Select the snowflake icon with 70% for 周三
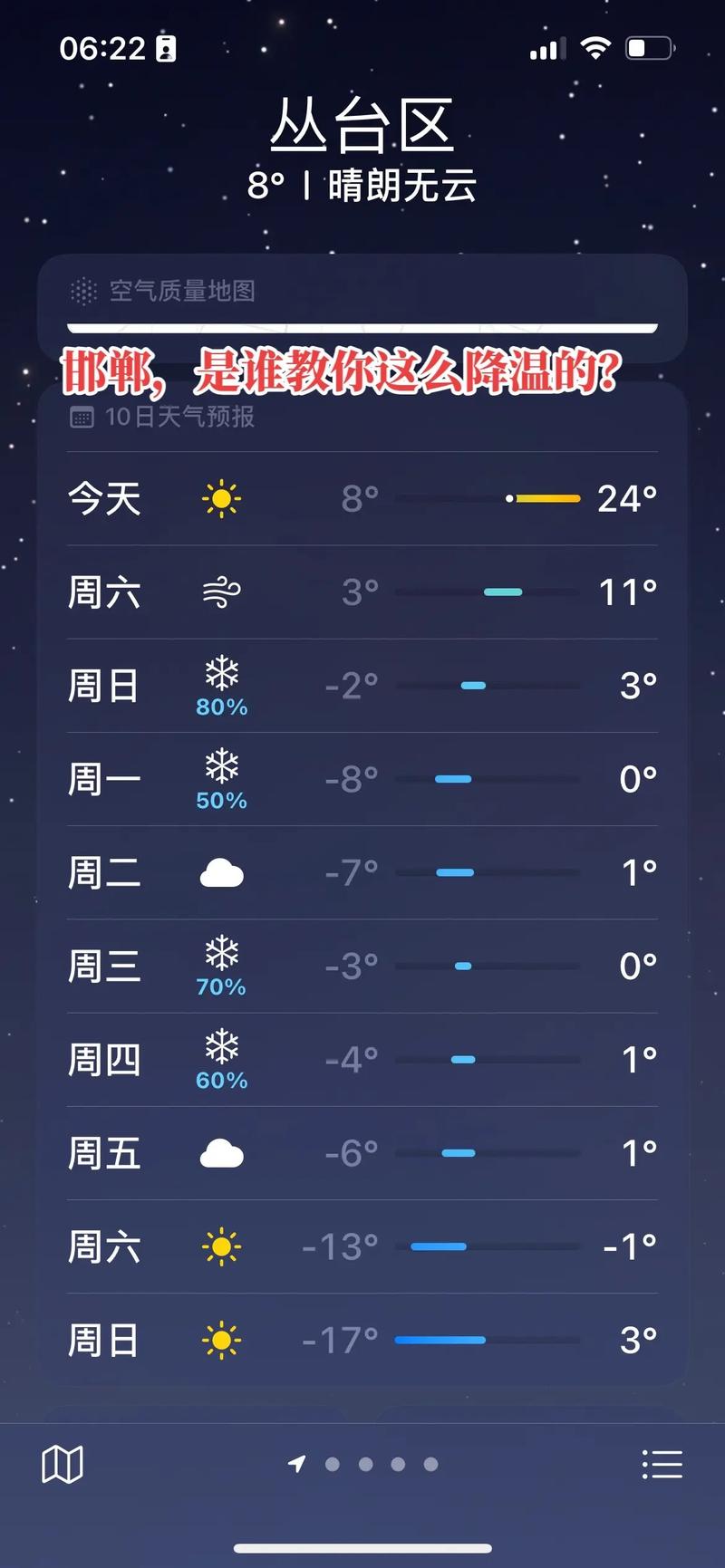The width and height of the screenshot is (725, 1568). [x=220, y=956]
